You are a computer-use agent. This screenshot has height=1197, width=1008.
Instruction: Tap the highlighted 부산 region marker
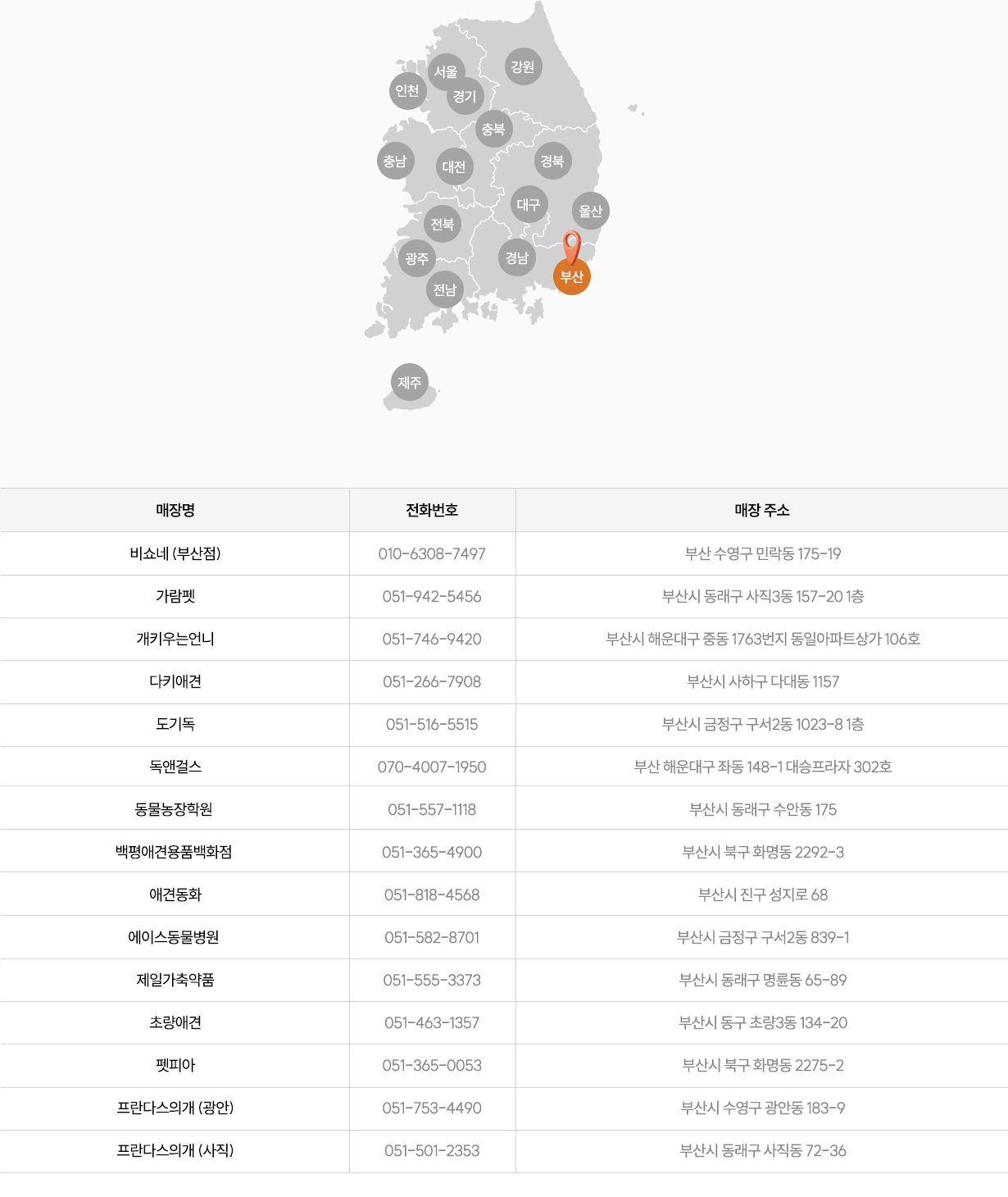pyautogui.click(x=572, y=276)
